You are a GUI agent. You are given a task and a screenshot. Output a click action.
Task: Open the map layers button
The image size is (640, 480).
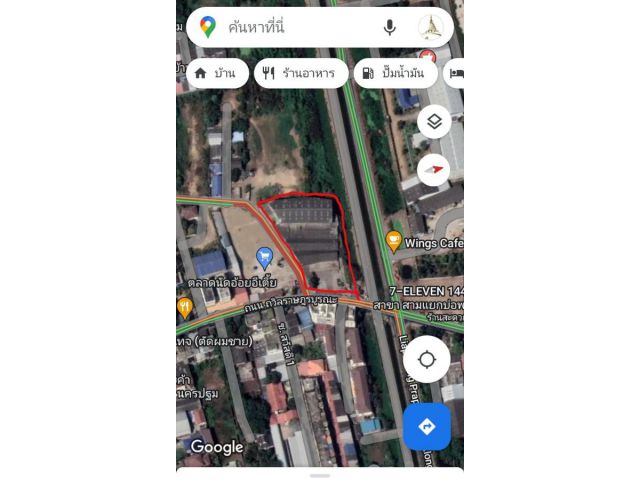(x=434, y=122)
